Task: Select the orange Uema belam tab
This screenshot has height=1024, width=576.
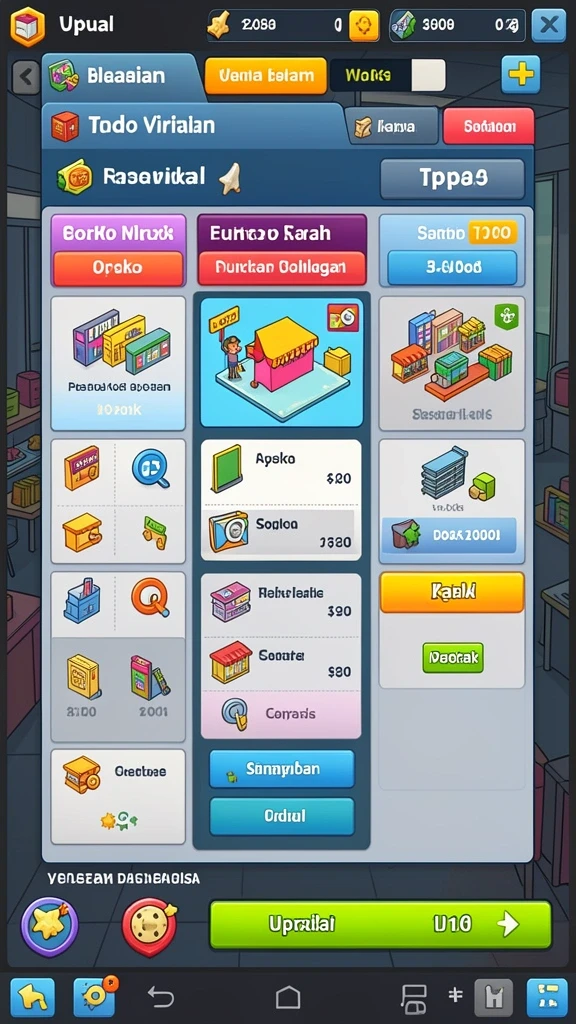Action: [x=266, y=76]
